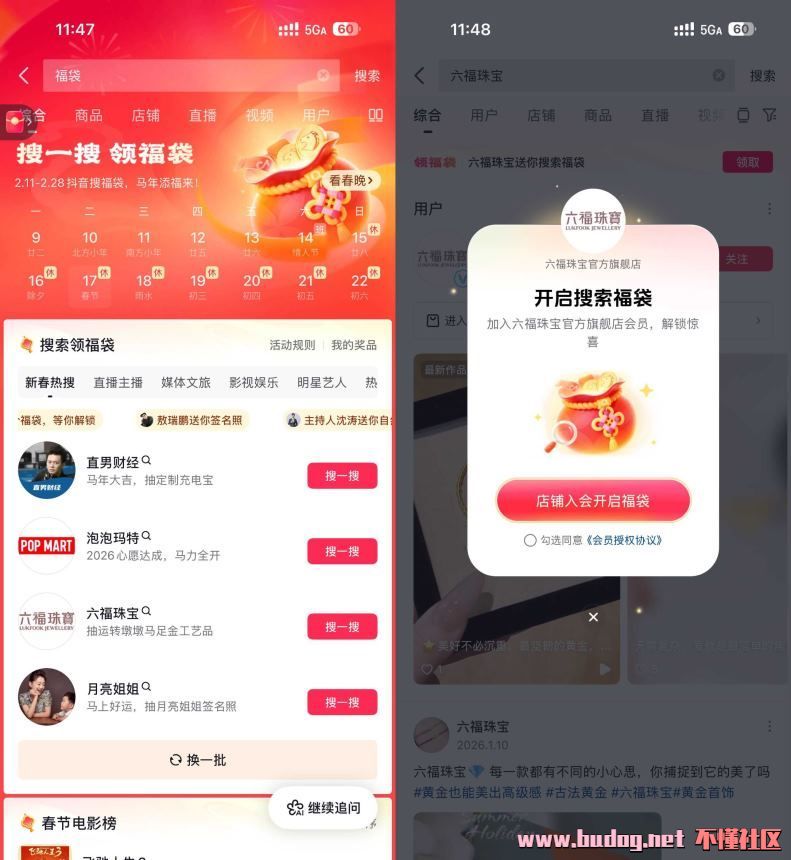Image resolution: width=791 pixels, height=860 pixels.
Task: Go back from the 福袋 search
Action: point(24,75)
